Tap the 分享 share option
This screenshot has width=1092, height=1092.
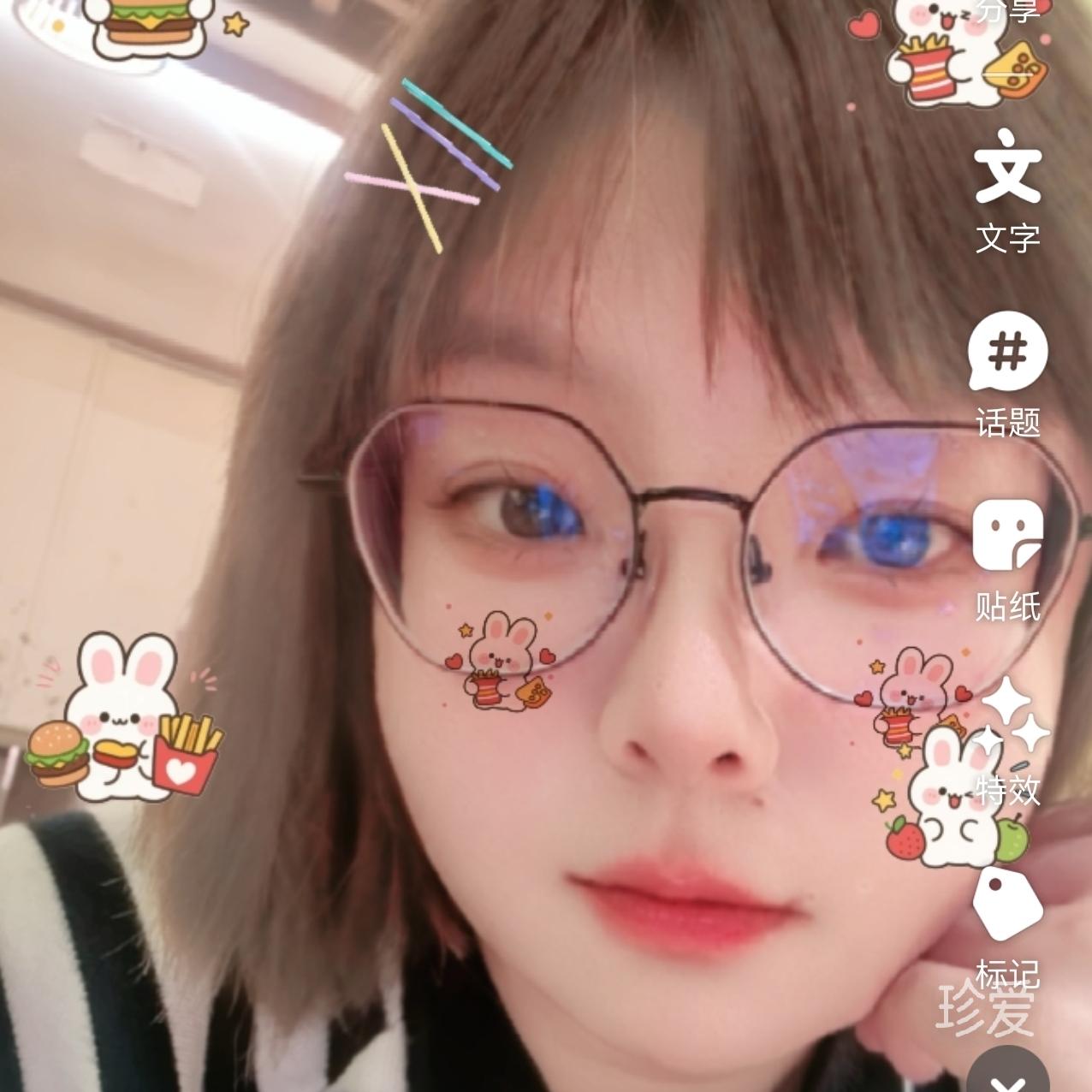[1008, 10]
